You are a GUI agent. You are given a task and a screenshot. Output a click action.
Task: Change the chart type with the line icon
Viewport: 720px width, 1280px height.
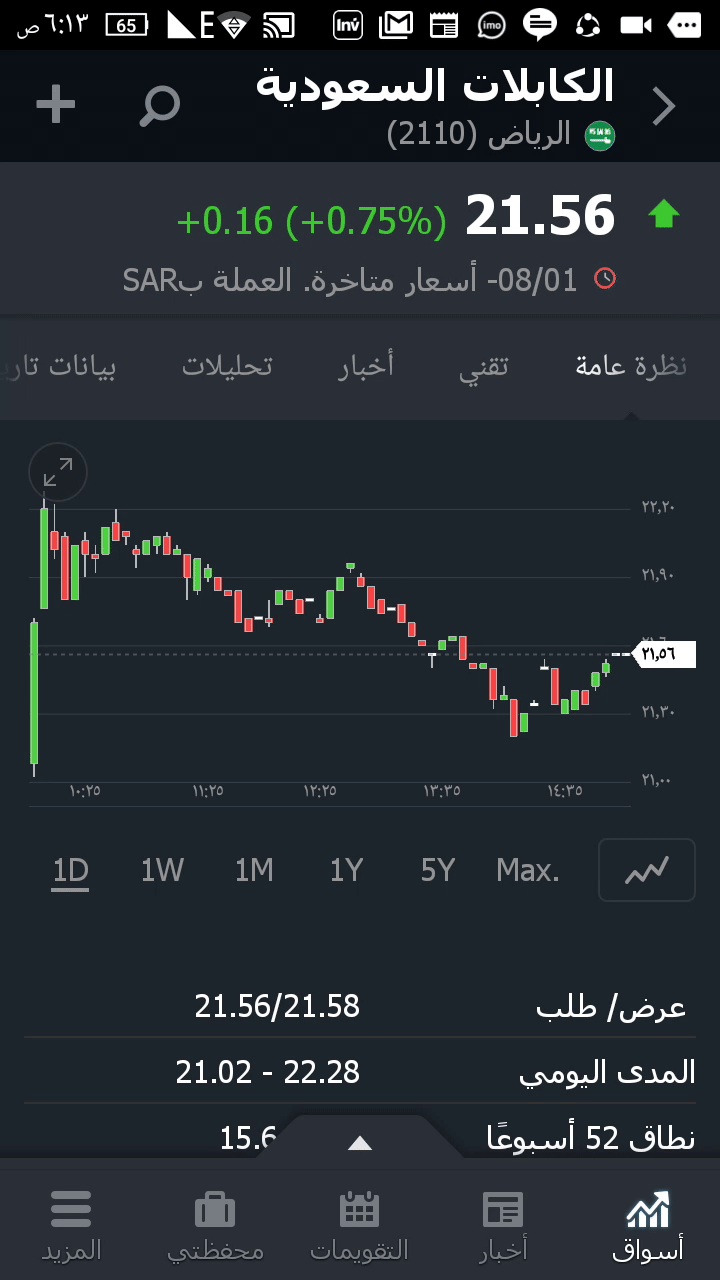646,870
